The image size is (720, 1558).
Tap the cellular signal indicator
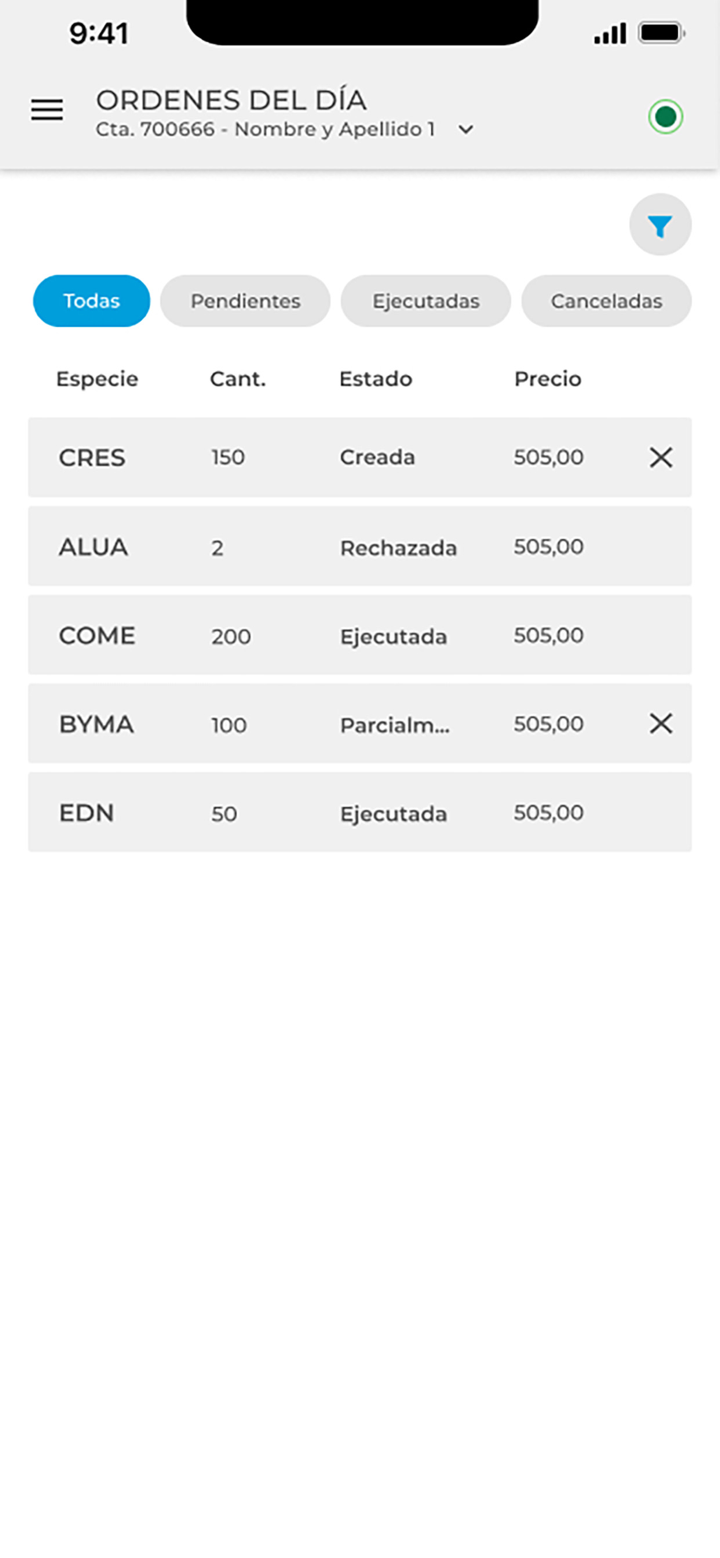pos(608,33)
